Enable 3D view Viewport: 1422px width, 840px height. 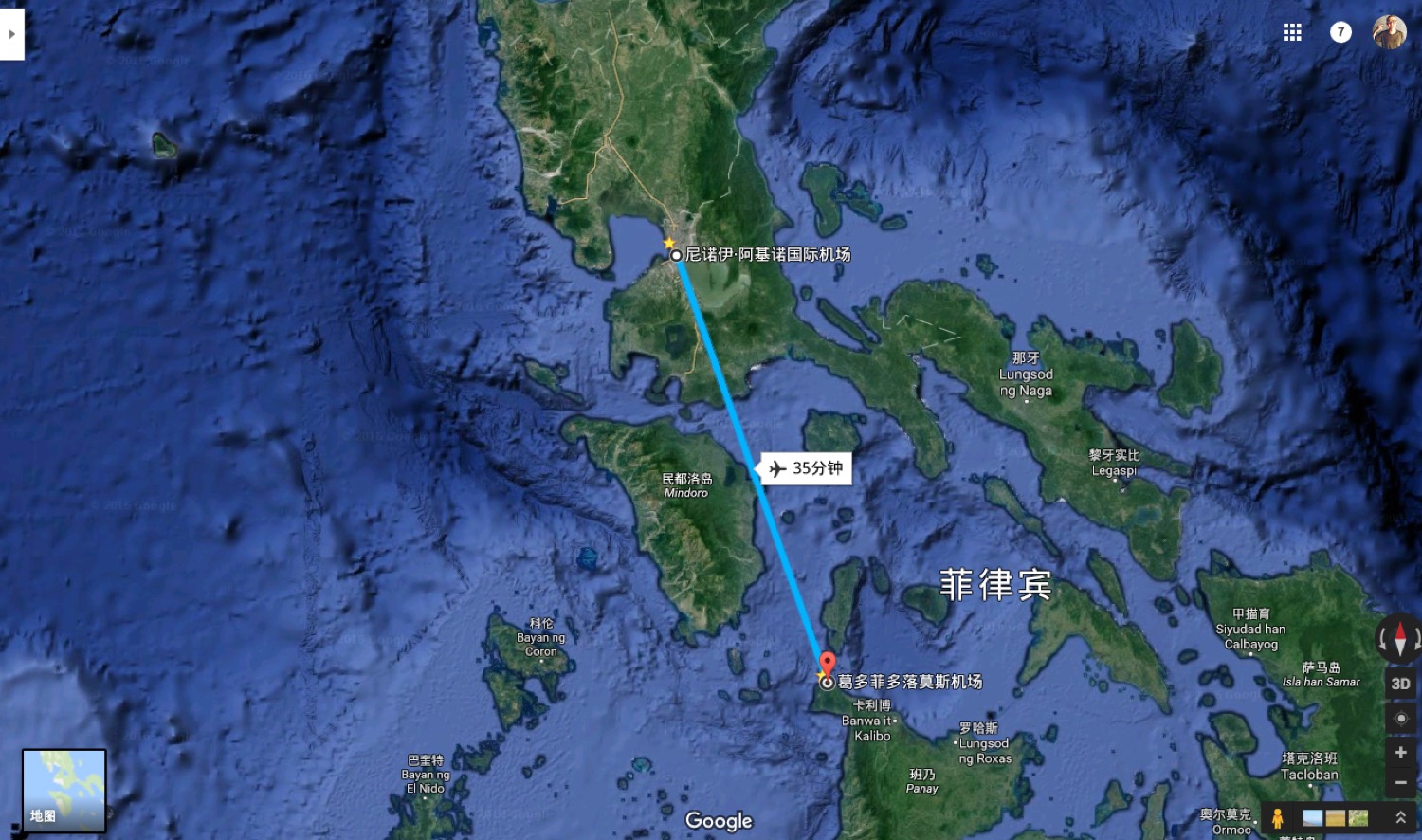[1400, 684]
